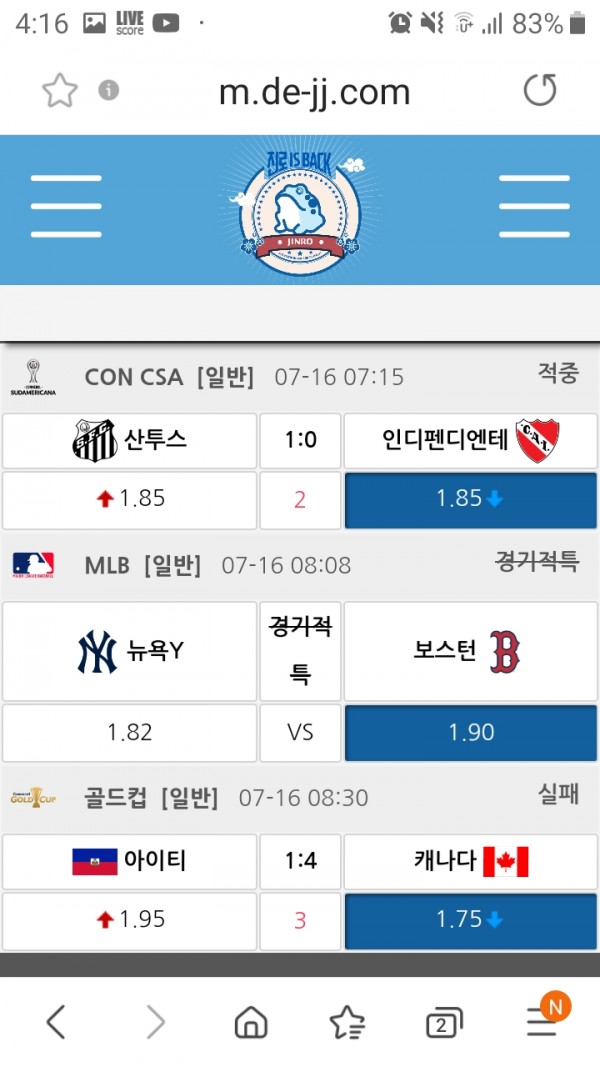The image size is (600, 1067).
Task: View site information for m.de-jj.com
Action: tap(109, 91)
